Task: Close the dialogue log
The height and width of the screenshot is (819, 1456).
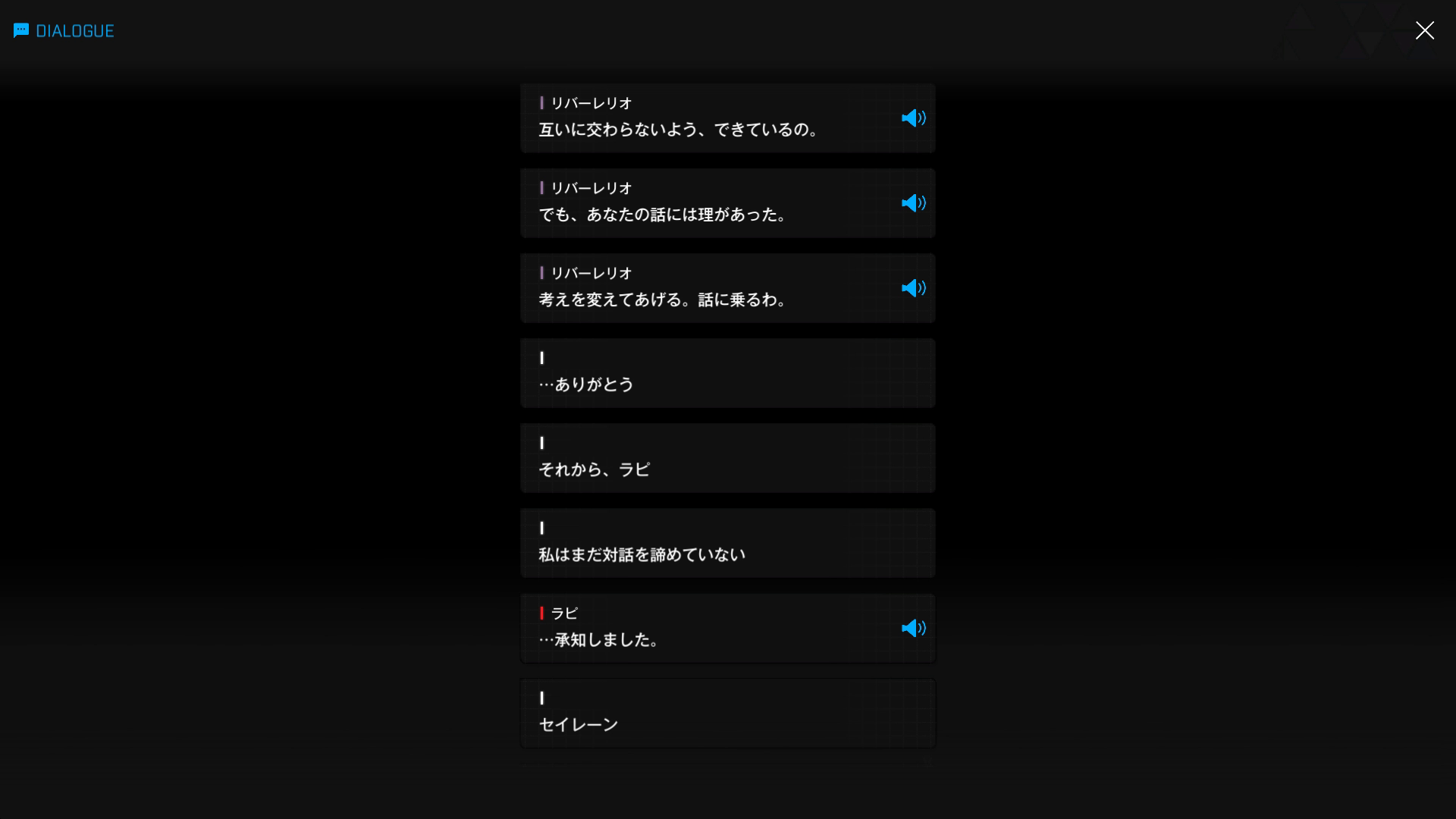Action: (1424, 30)
